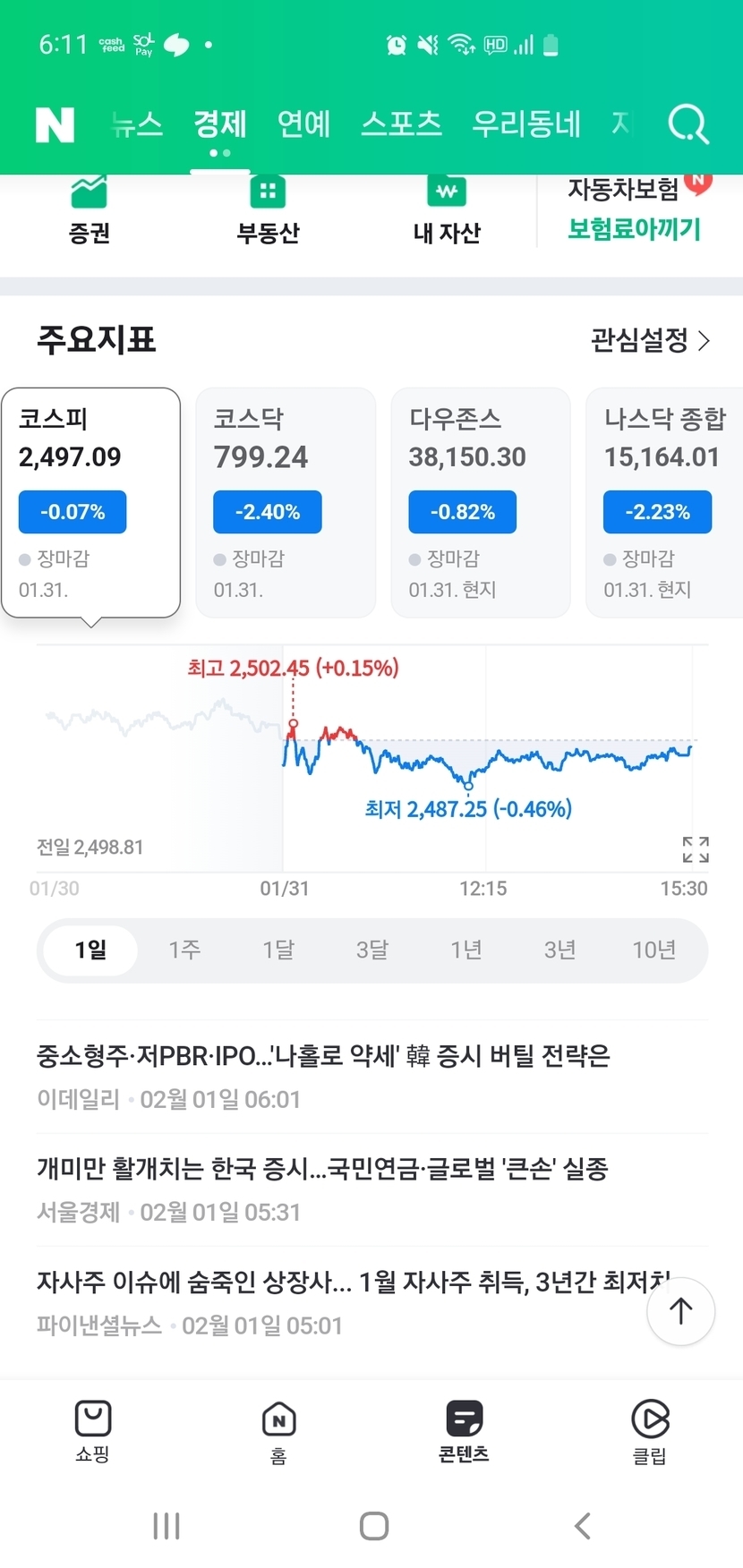Viewport: 743px width, 1568px height.
Task: Open the search magnifier icon
Action: (x=688, y=124)
